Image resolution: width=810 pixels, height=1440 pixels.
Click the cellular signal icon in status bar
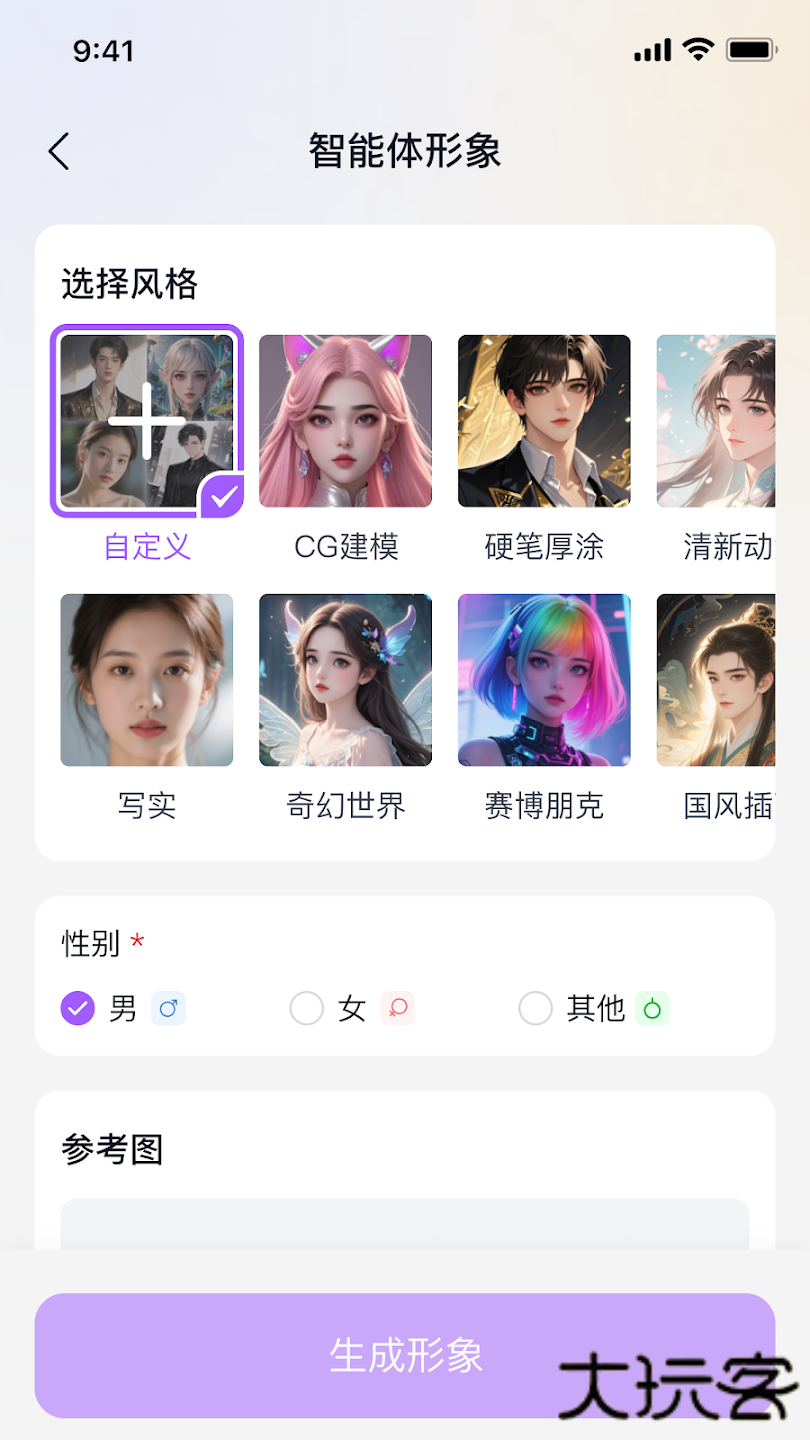(x=651, y=48)
